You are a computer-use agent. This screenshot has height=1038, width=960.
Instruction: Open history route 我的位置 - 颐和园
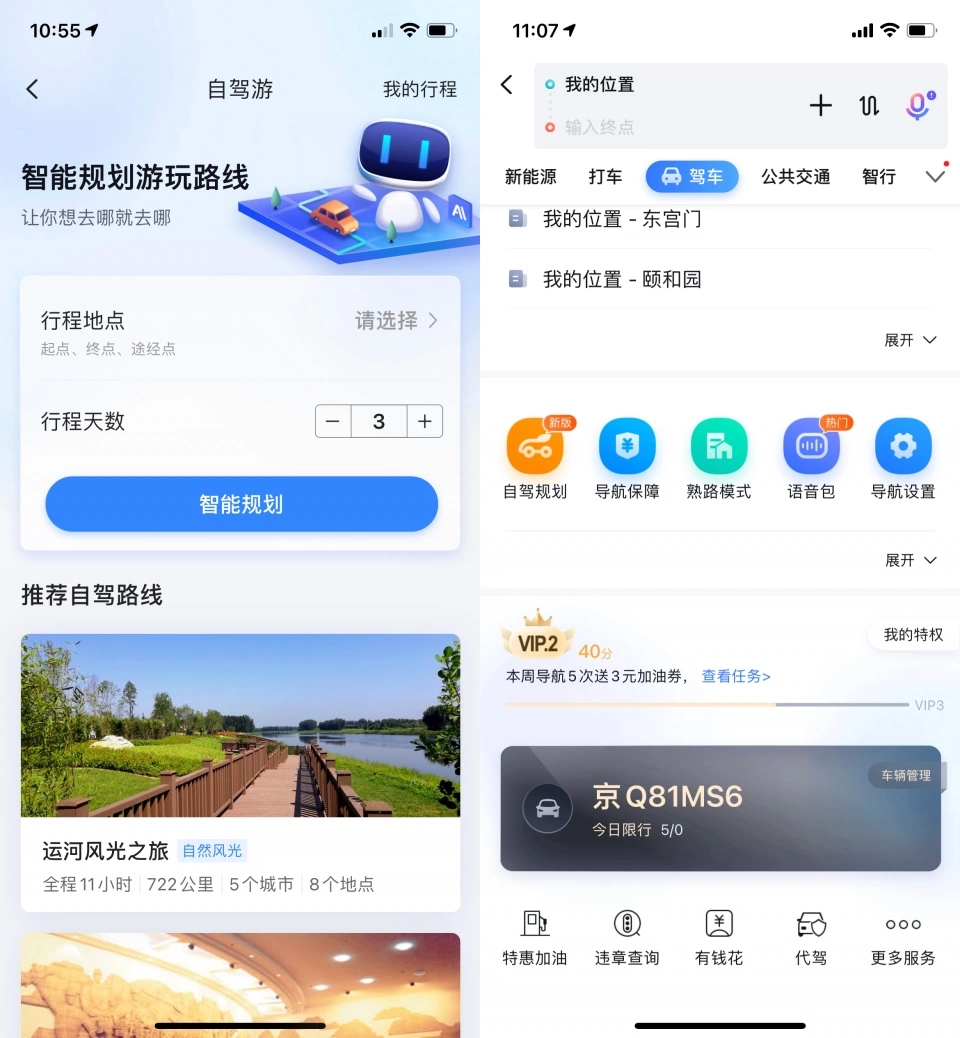pos(622,279)
